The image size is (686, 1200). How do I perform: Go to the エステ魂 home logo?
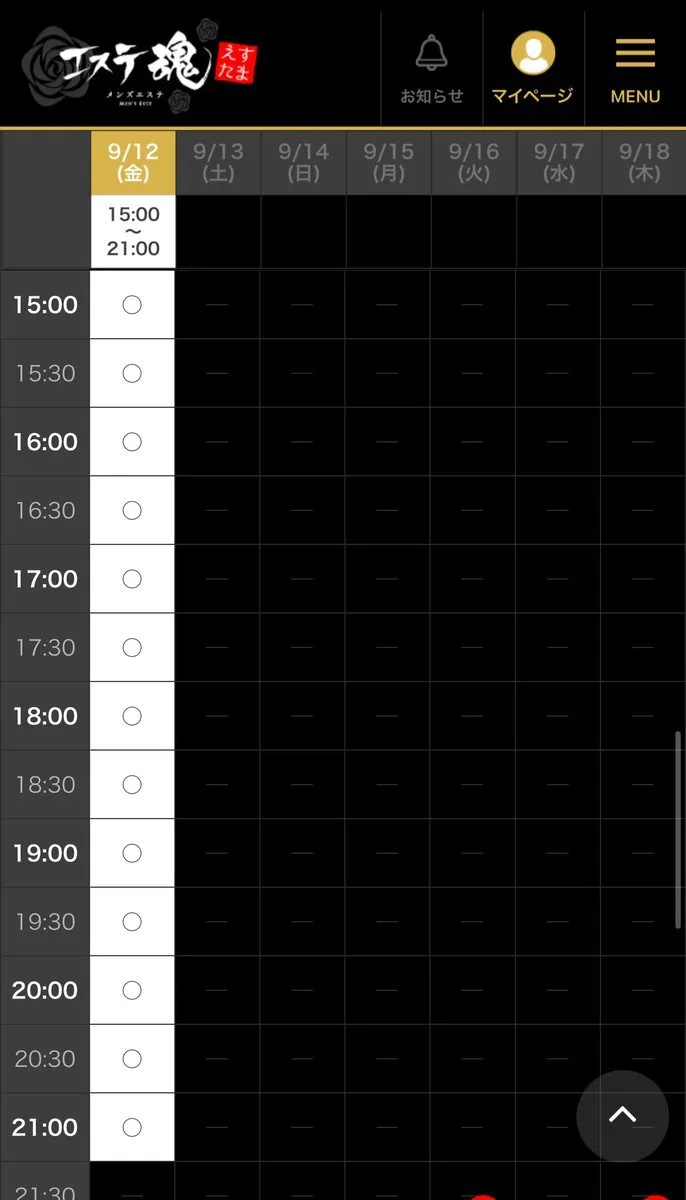138,65
